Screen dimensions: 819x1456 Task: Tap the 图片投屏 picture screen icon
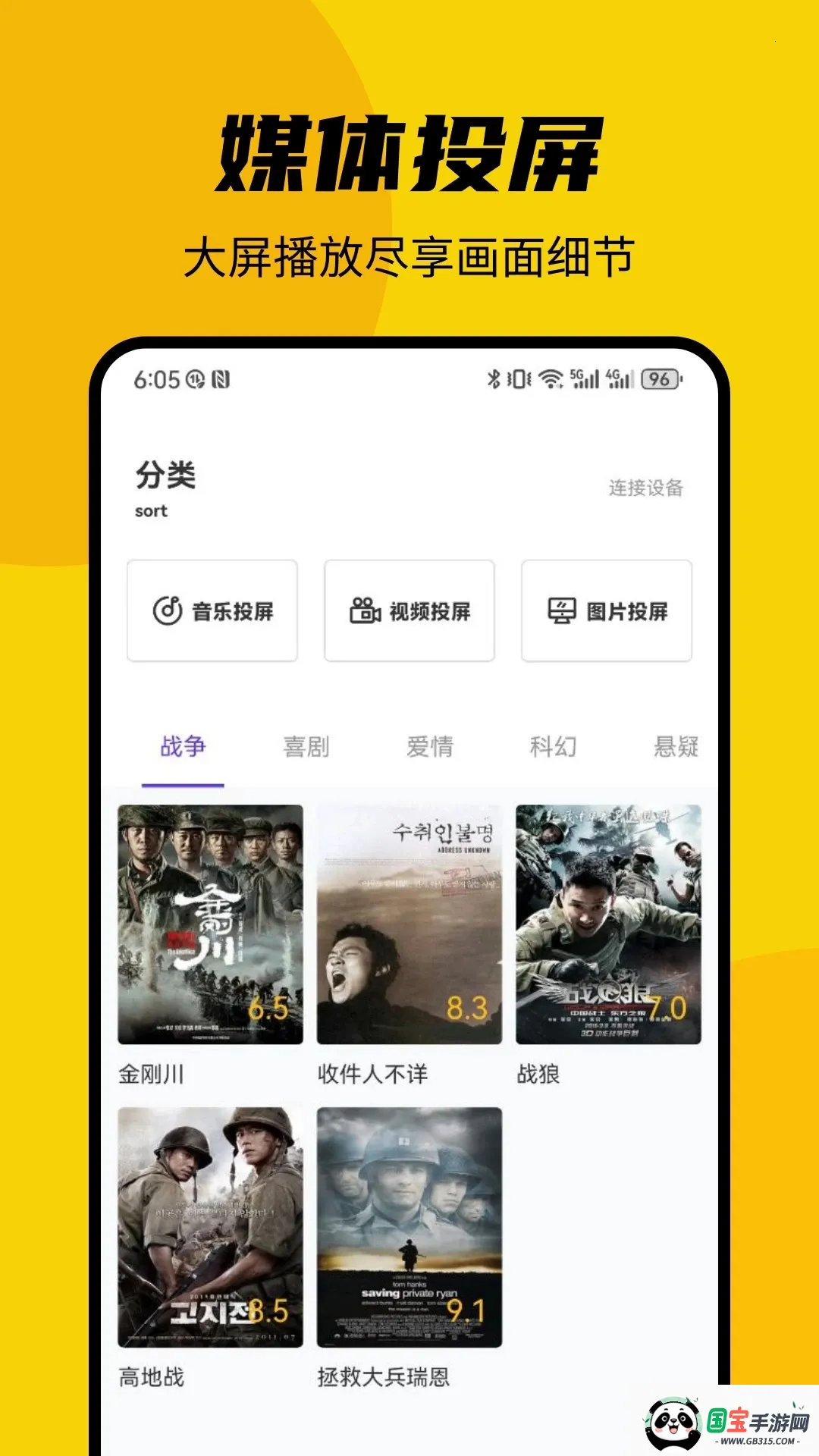pyautogui.click(x=561, y=610)
